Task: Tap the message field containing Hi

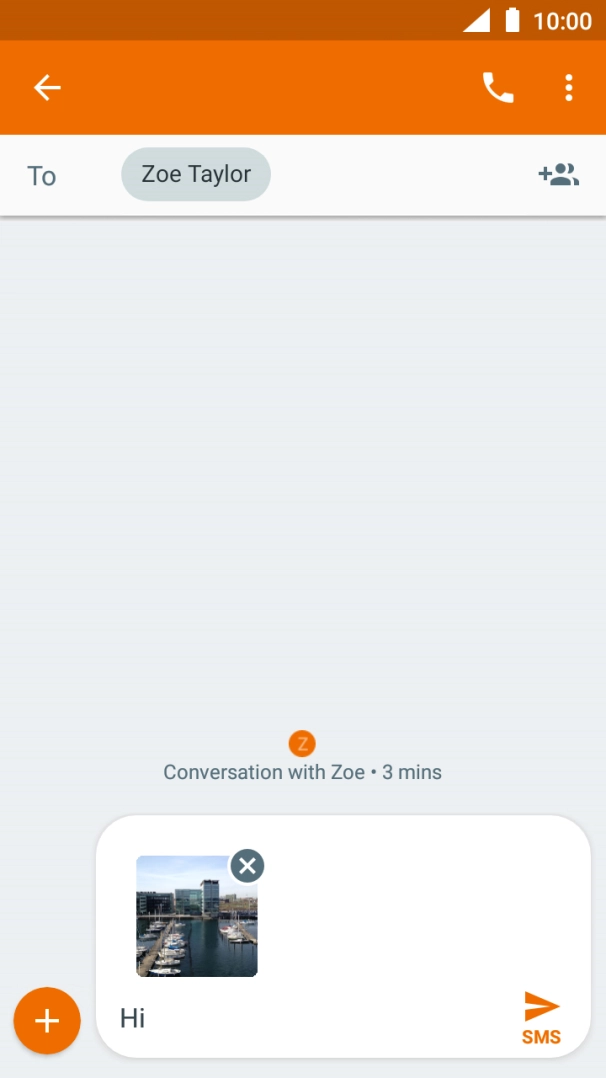Action: coord(300,1019)
